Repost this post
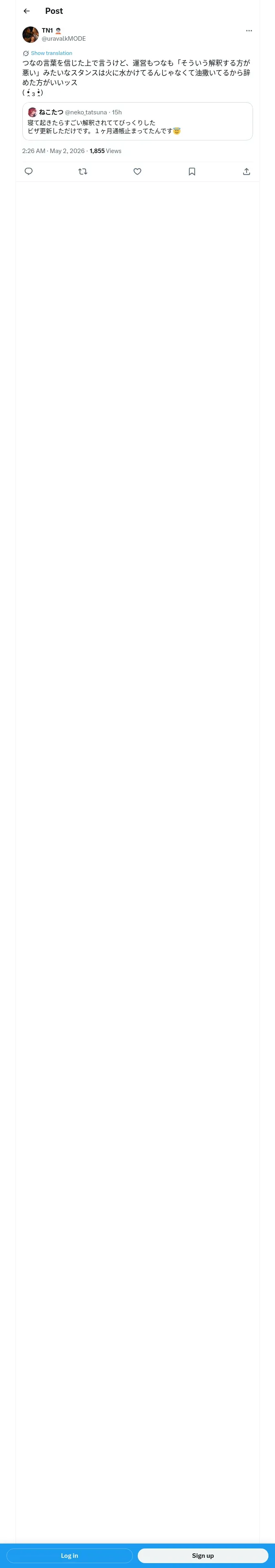Screen dimensions: 275x1568 click(x=83, y=172)
